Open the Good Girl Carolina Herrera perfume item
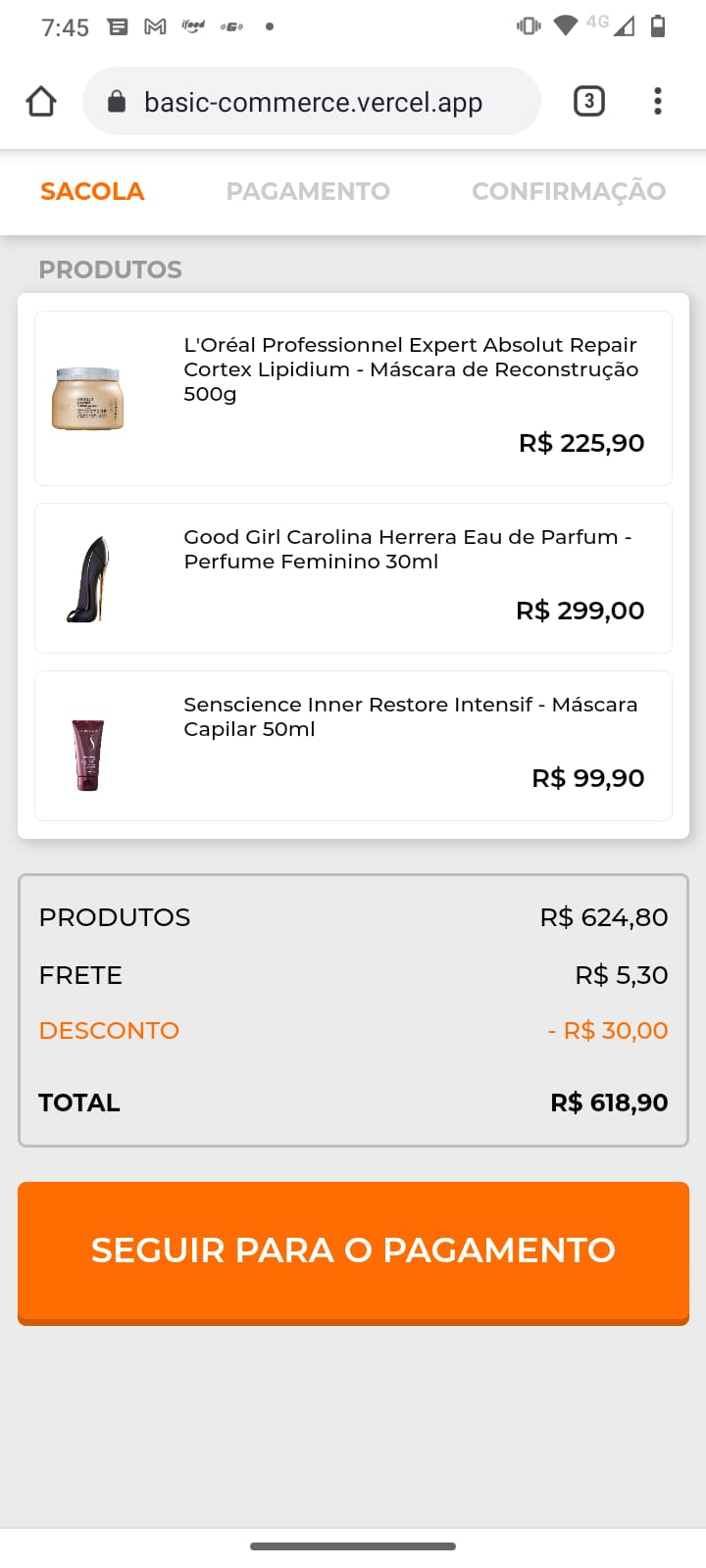Viewport: 706px width, 1568px height. pos(353,578)
